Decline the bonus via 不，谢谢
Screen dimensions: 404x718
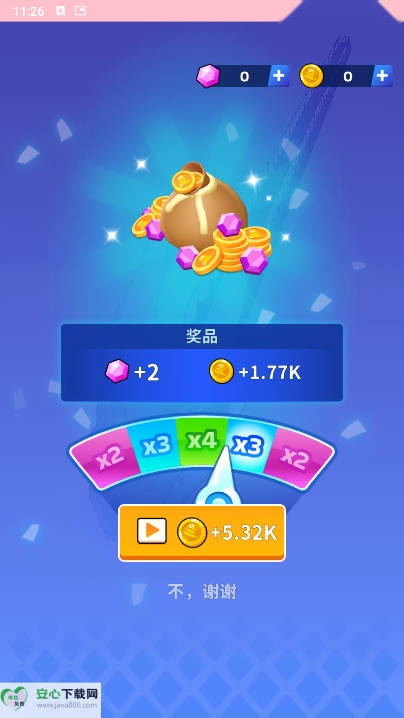(202, 592)
